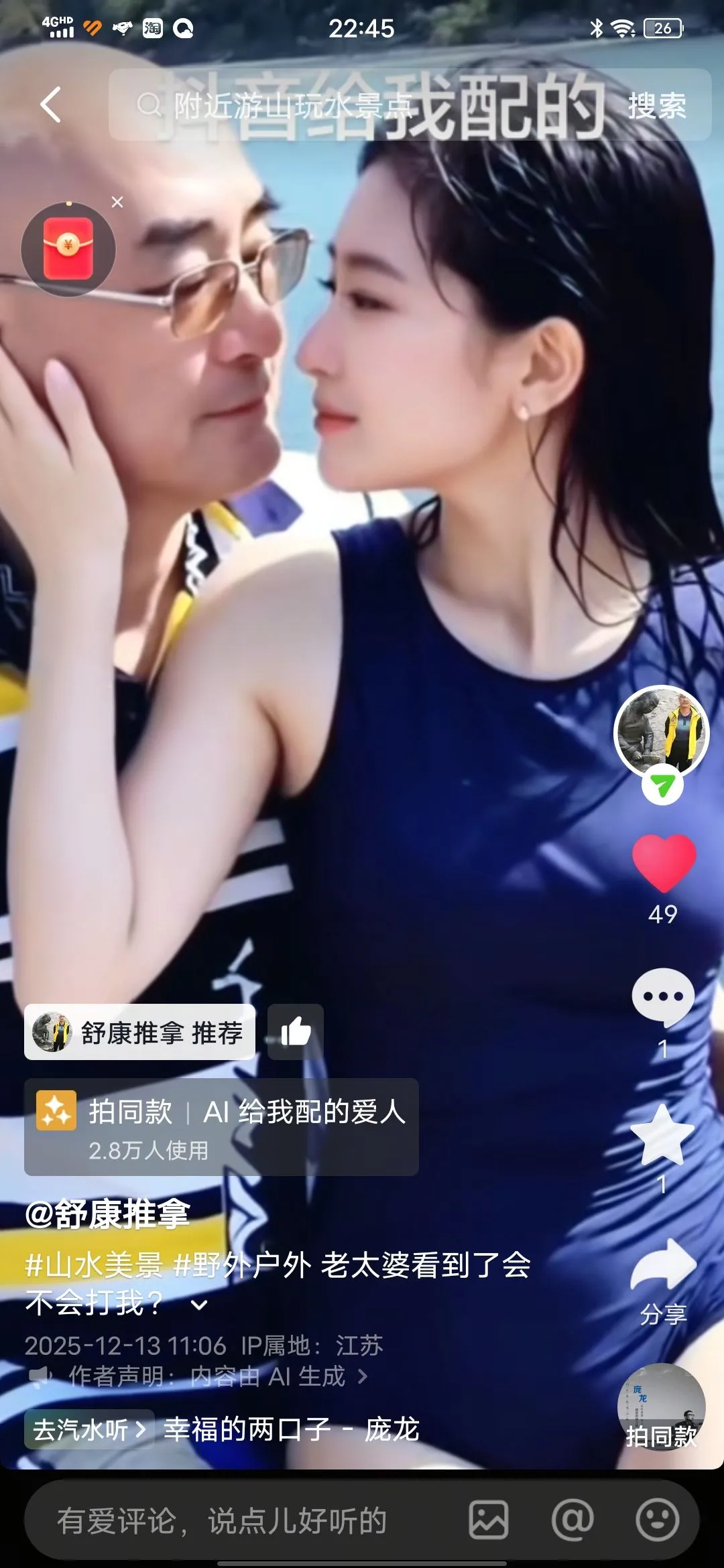Open the floating red envelope

tap(68, 249)
